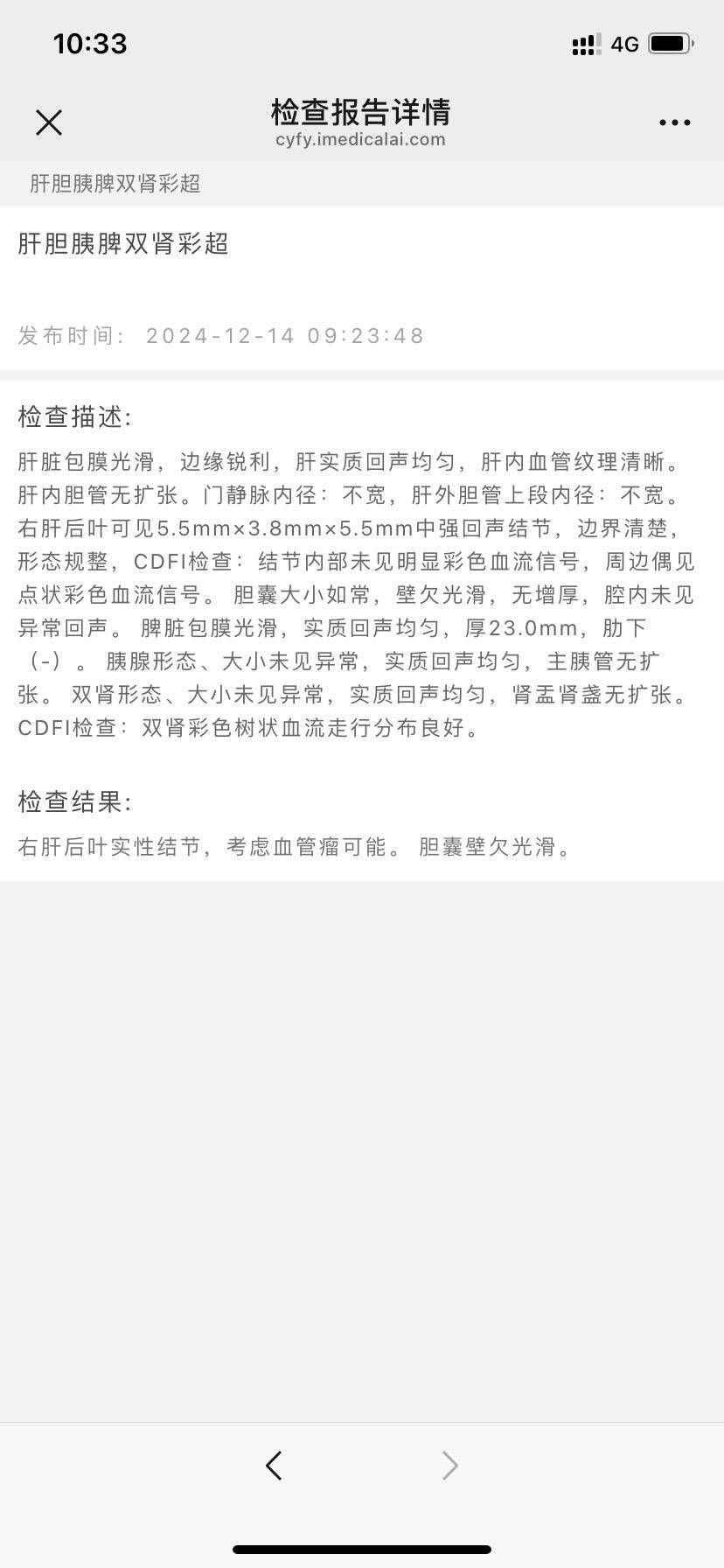
Task: Close the report details page
Action: click(x=49, y=122)
